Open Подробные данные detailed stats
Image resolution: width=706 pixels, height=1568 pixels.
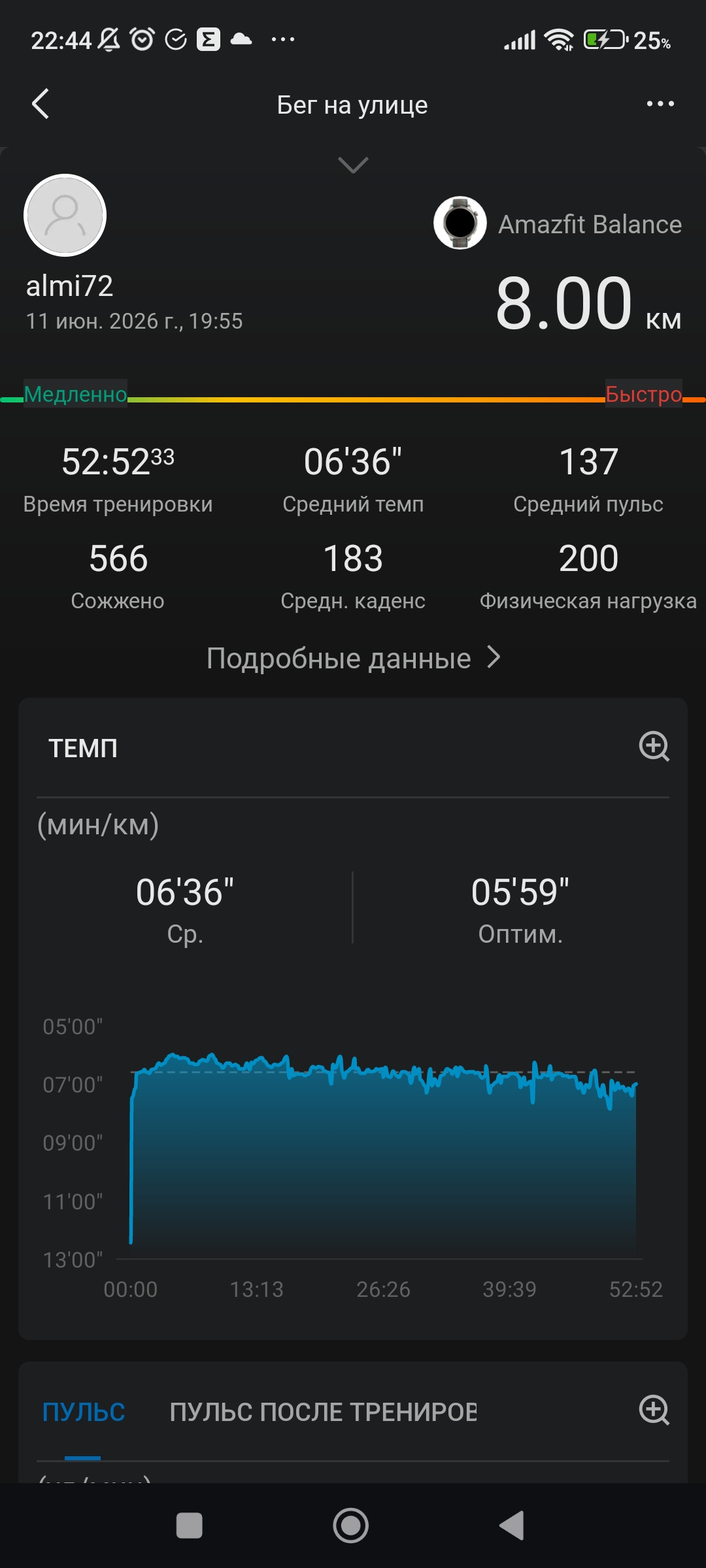pos(353,658)
